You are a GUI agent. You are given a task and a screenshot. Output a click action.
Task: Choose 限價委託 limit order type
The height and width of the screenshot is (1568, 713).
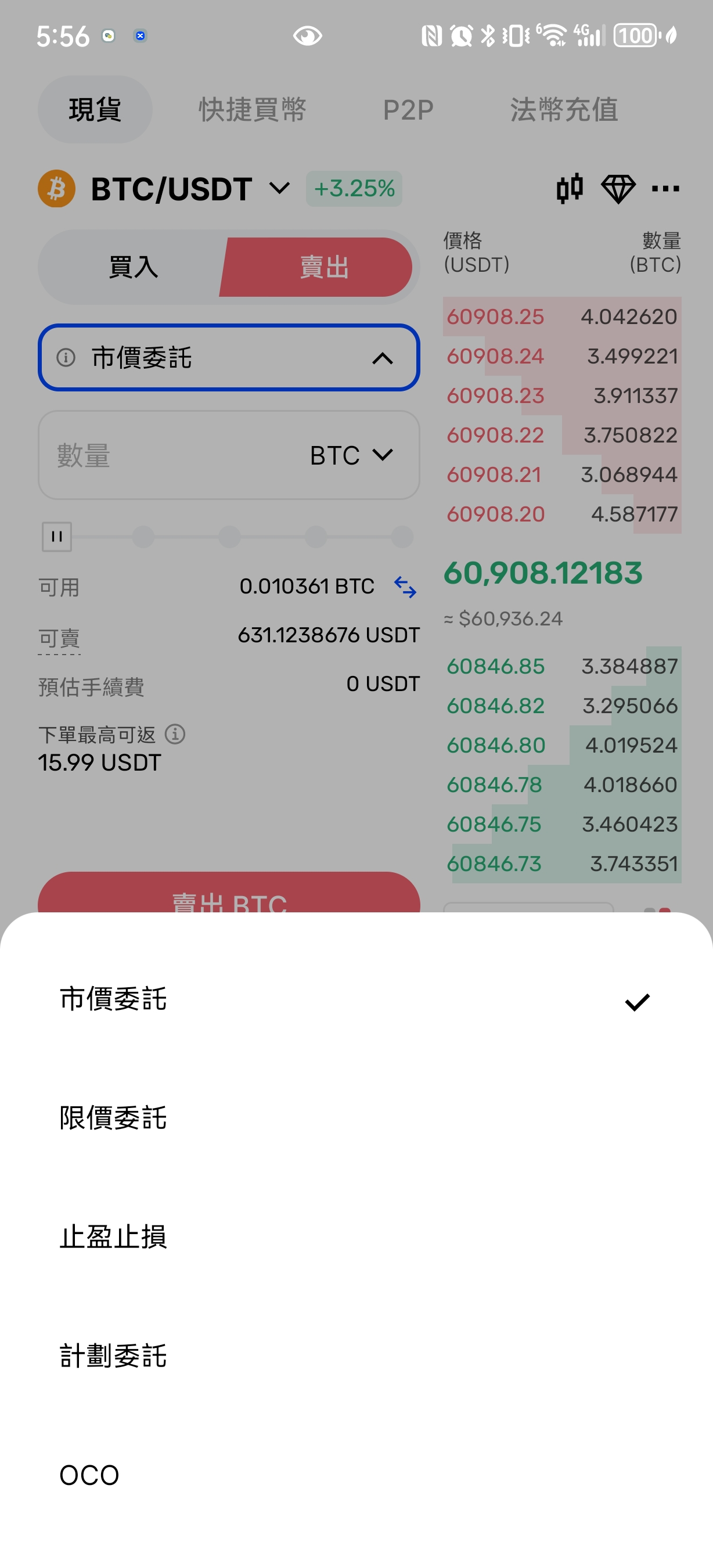(x=113, y=1118)
